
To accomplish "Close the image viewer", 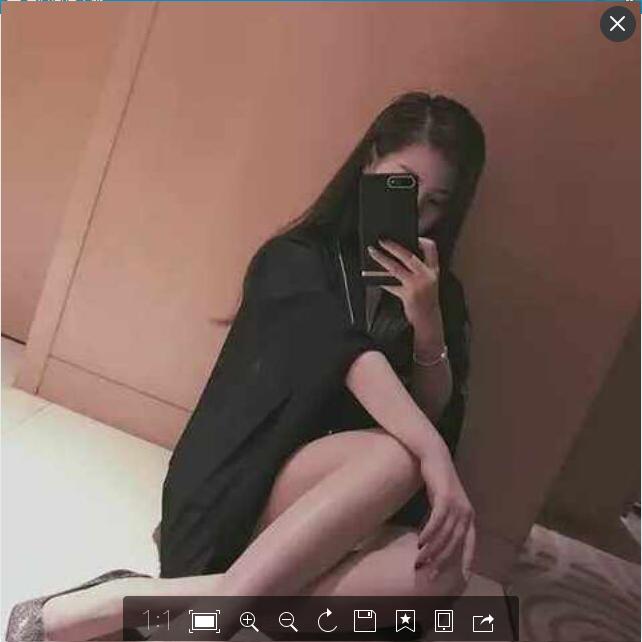I will (617, 24).
